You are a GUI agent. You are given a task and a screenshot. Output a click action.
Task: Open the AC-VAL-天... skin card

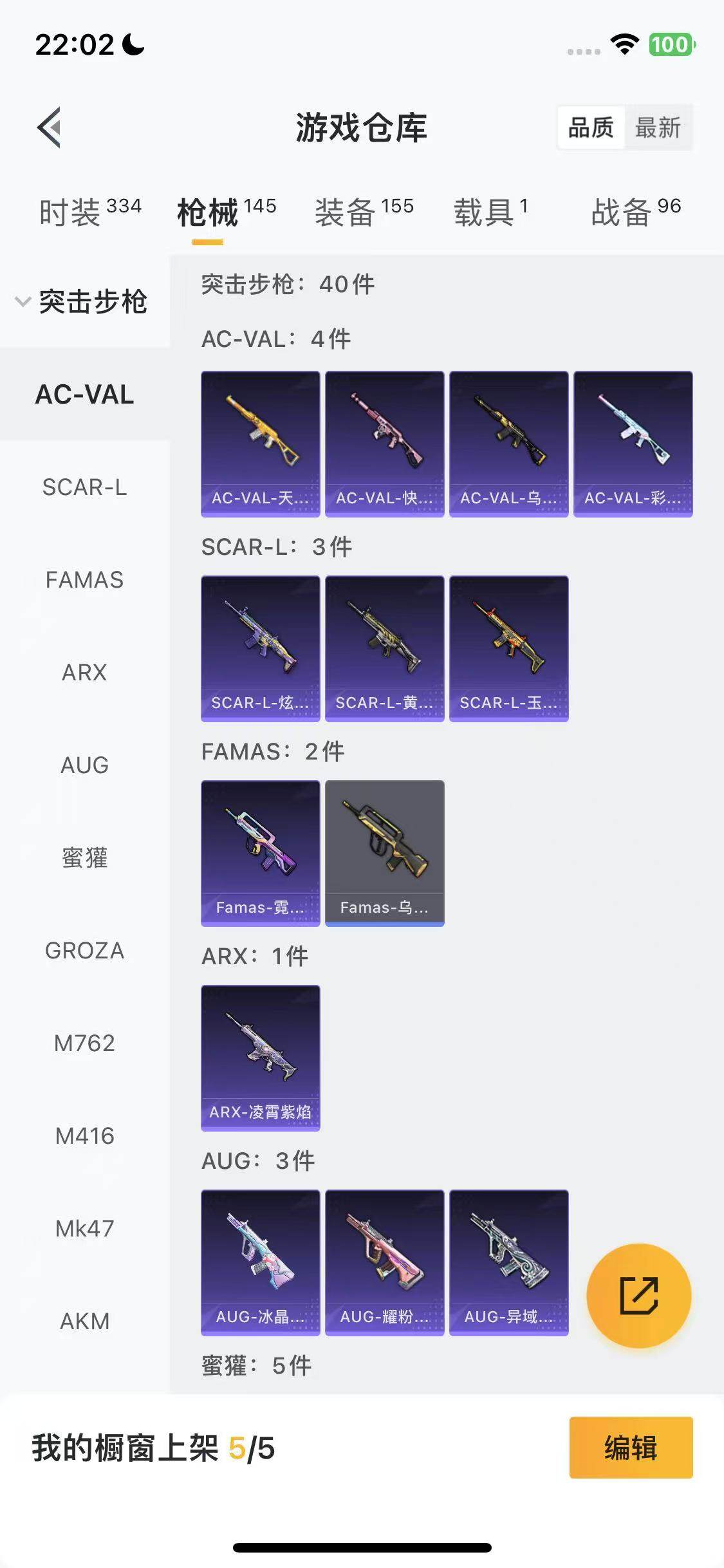click(260, 443)
